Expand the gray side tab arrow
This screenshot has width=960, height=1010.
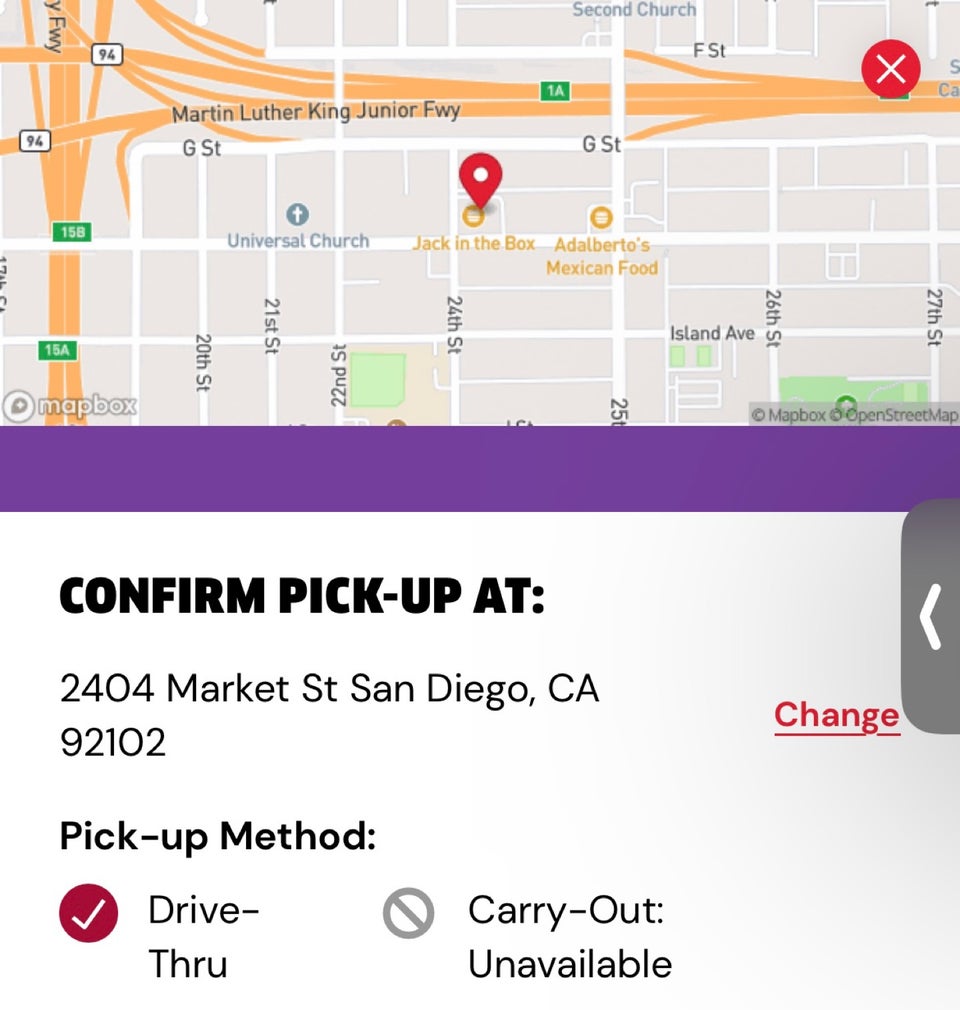932,616
